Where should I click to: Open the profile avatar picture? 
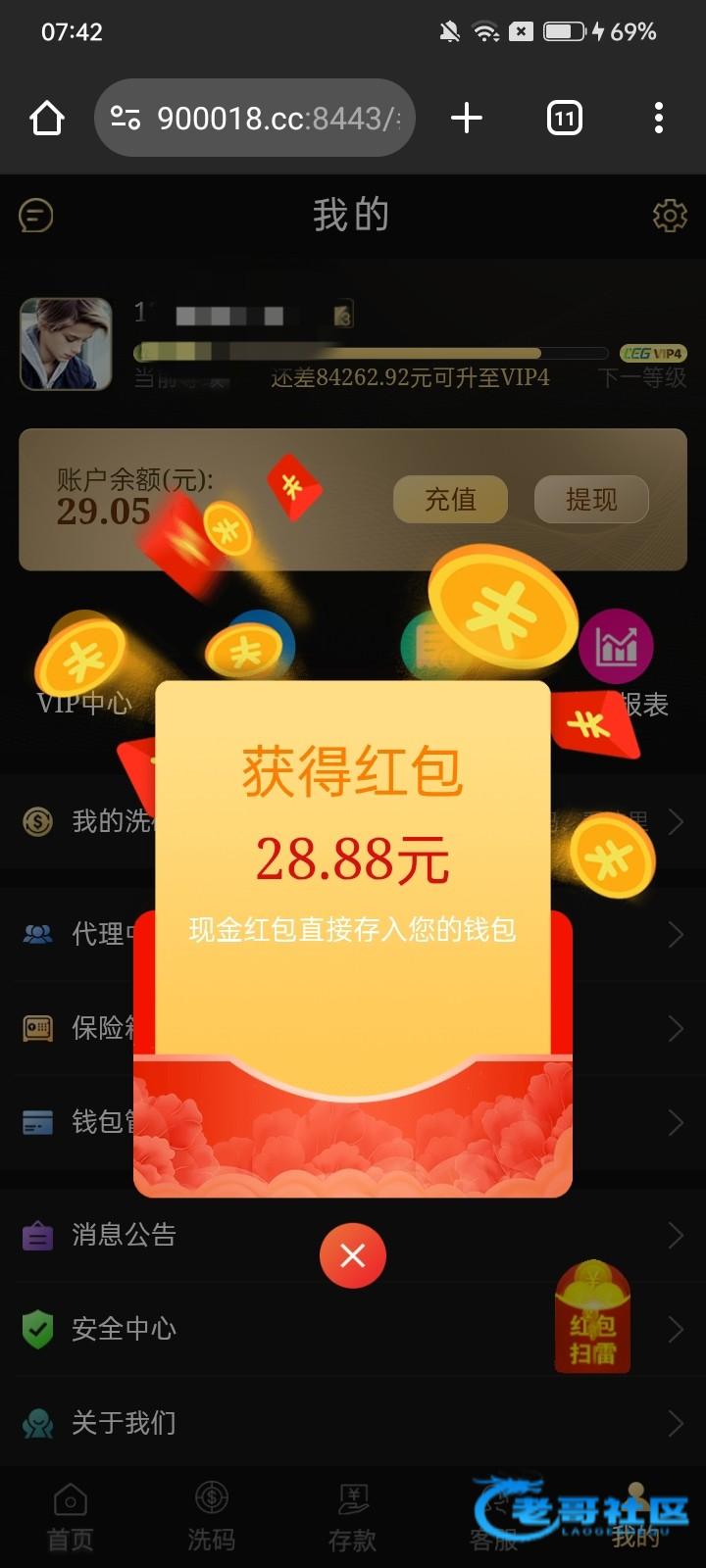tap(67, 344)
